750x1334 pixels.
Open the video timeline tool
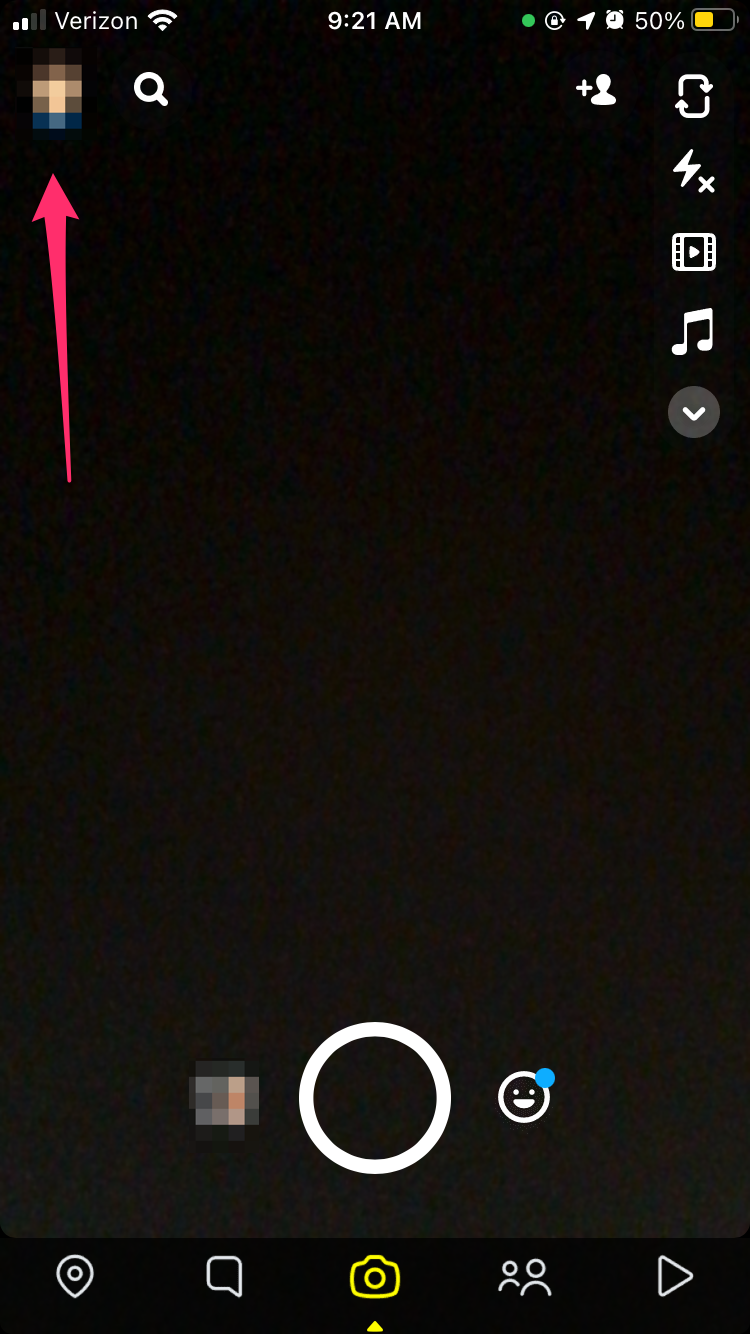[693, 252]
